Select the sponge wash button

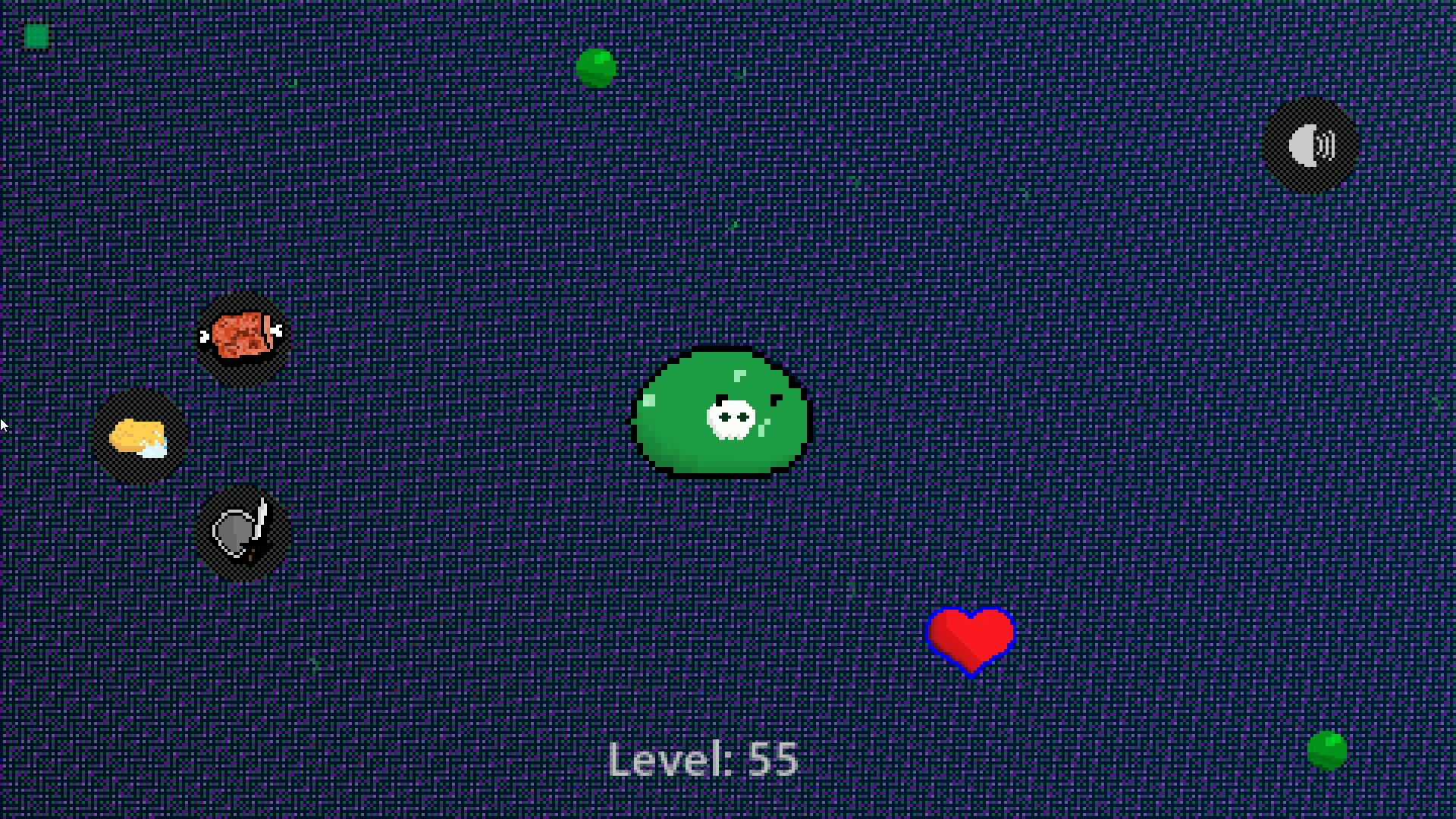pos(140,438)
